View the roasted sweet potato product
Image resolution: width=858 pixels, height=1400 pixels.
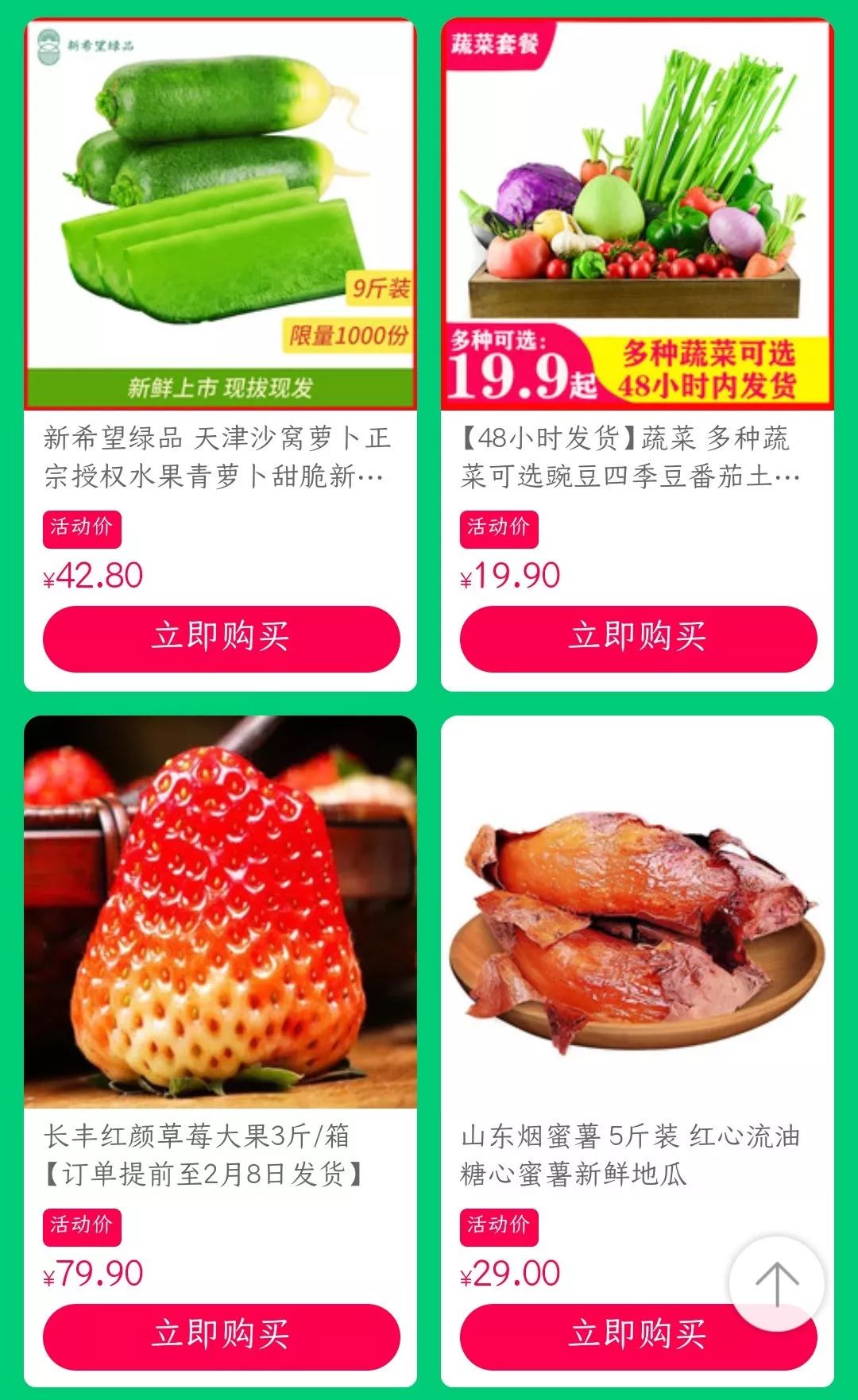pos(638,912)
